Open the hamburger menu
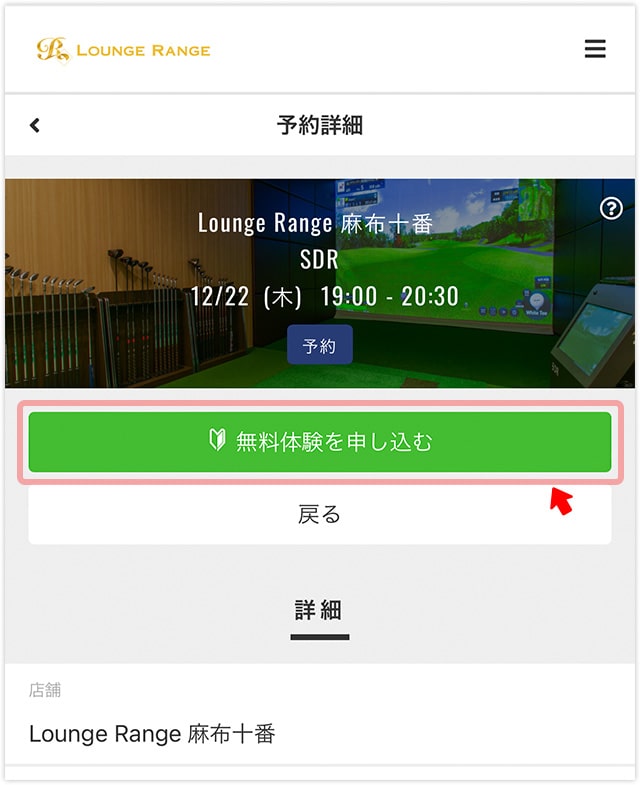Screen dimensions: 640x785 (595, 49)
